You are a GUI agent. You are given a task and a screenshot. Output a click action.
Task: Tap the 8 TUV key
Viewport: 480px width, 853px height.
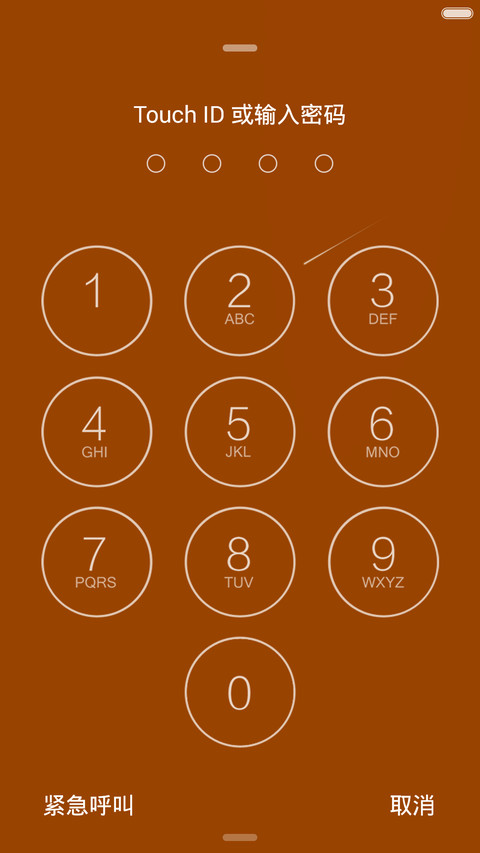(x=240, y=562)
